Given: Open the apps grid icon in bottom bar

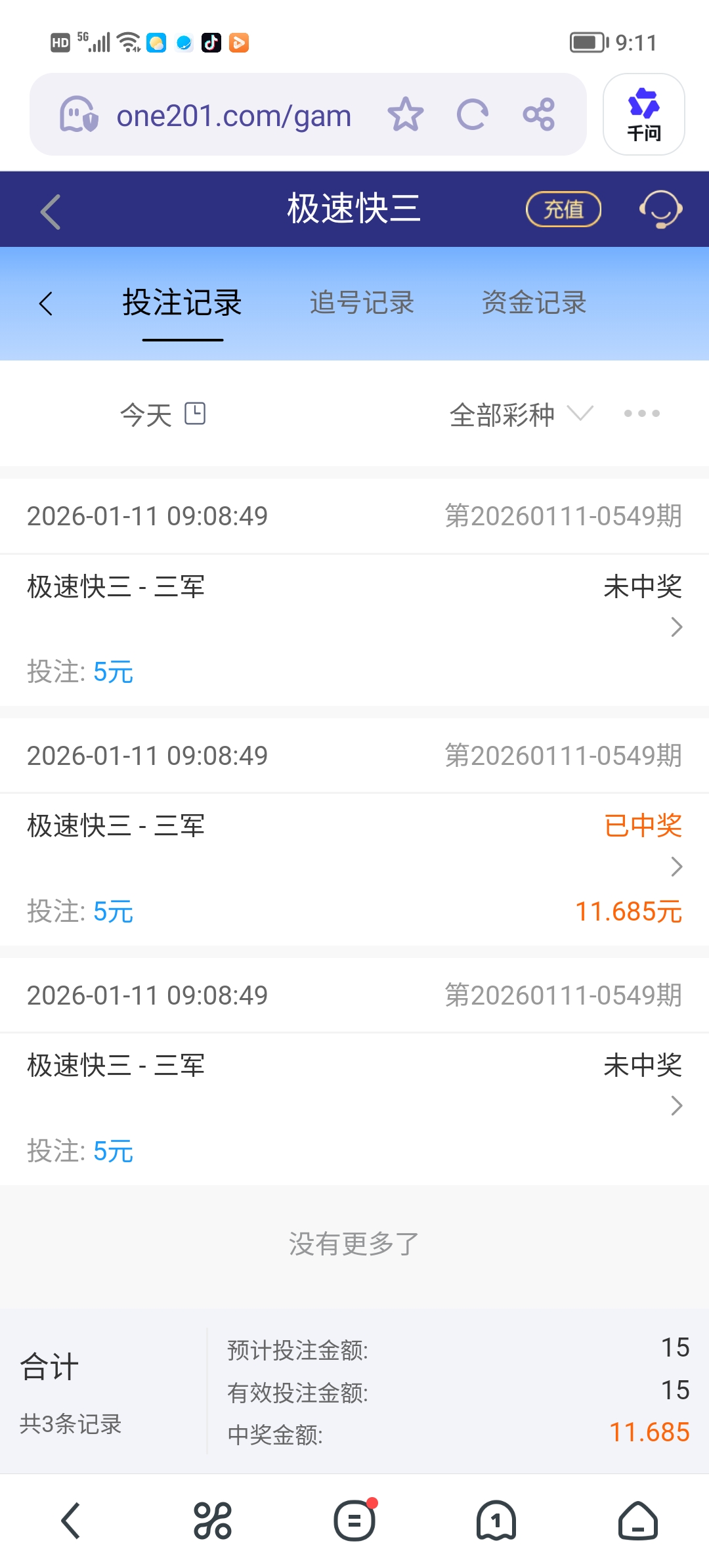Looking at the screenshot, I should coord(213,1521).
